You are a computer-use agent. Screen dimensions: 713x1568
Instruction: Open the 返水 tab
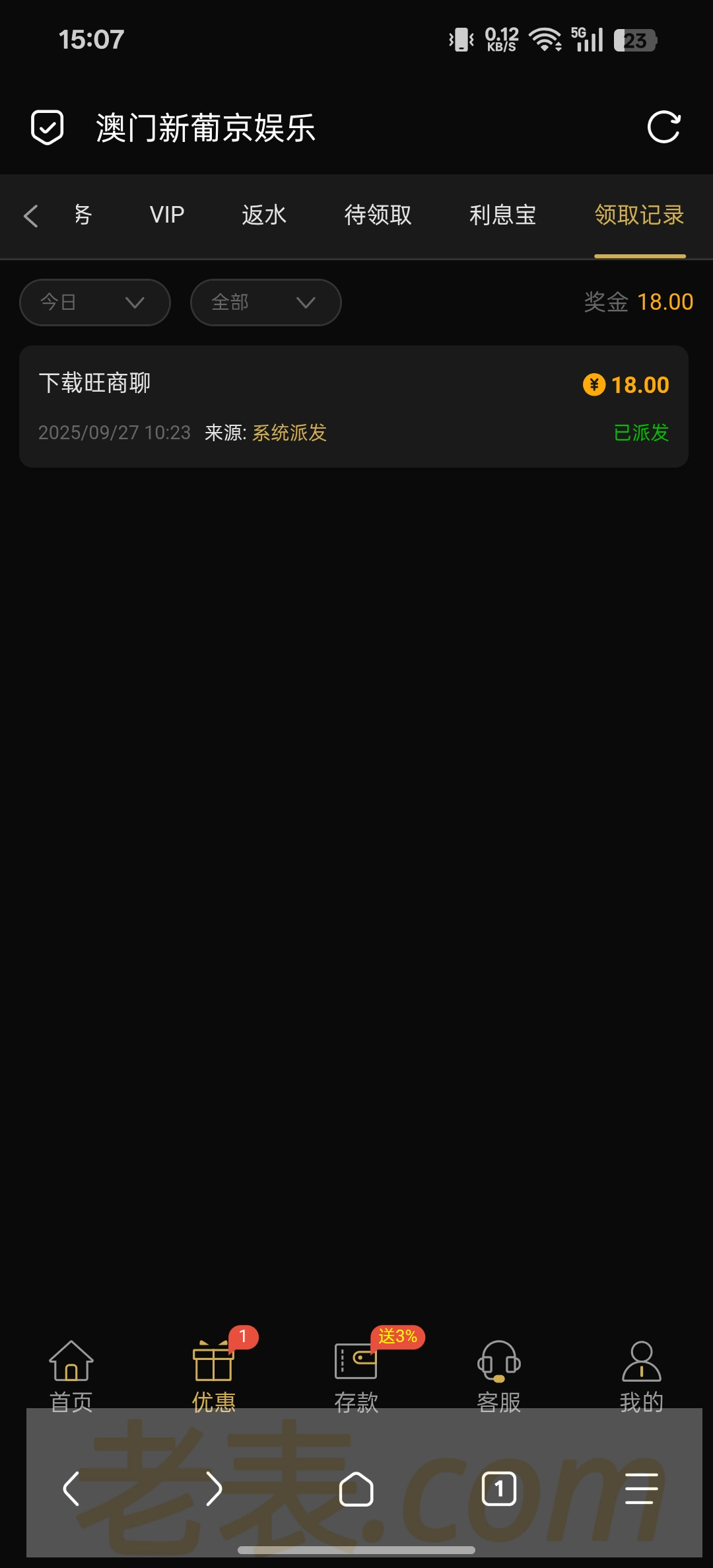tap(264, 215)
